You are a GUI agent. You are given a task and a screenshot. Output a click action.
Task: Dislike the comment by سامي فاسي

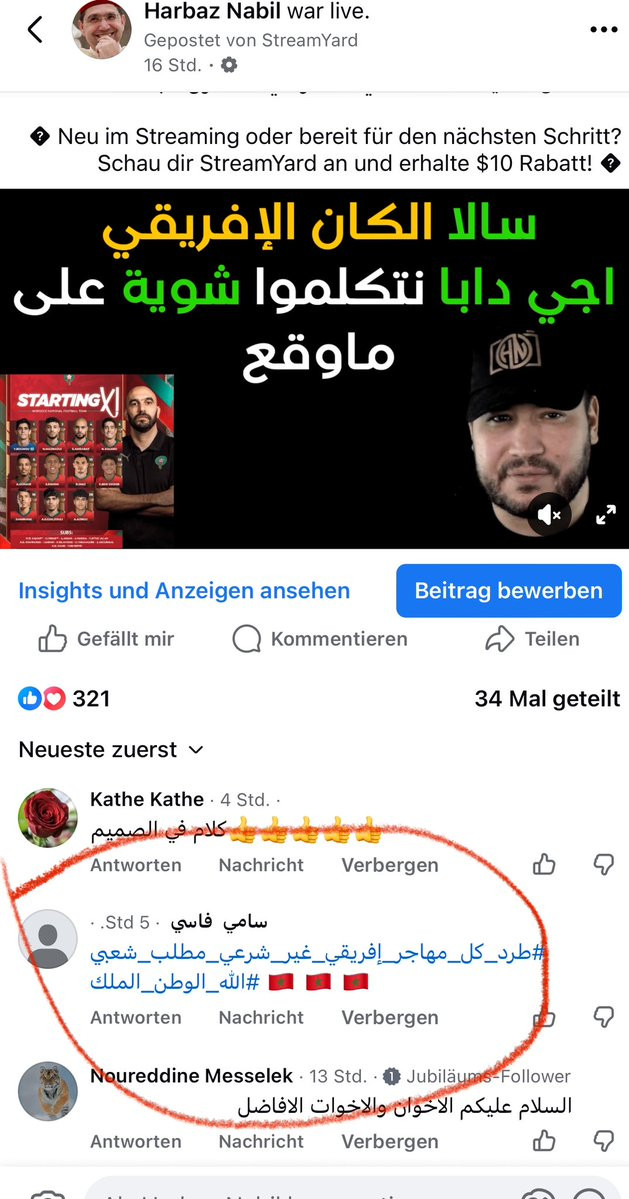click(604, 1016)
